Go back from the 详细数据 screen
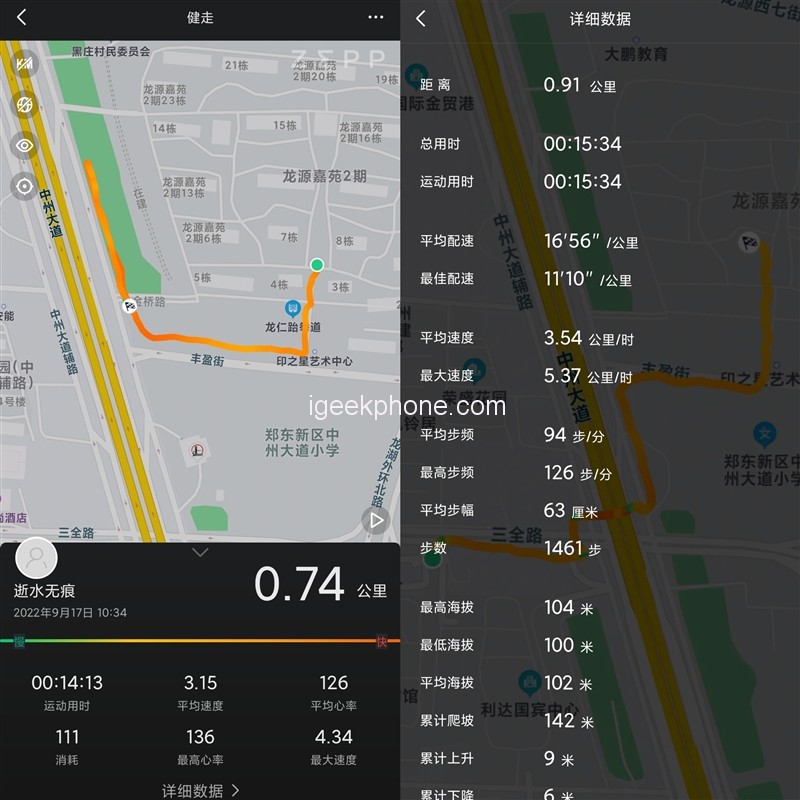 coord(421,18)
